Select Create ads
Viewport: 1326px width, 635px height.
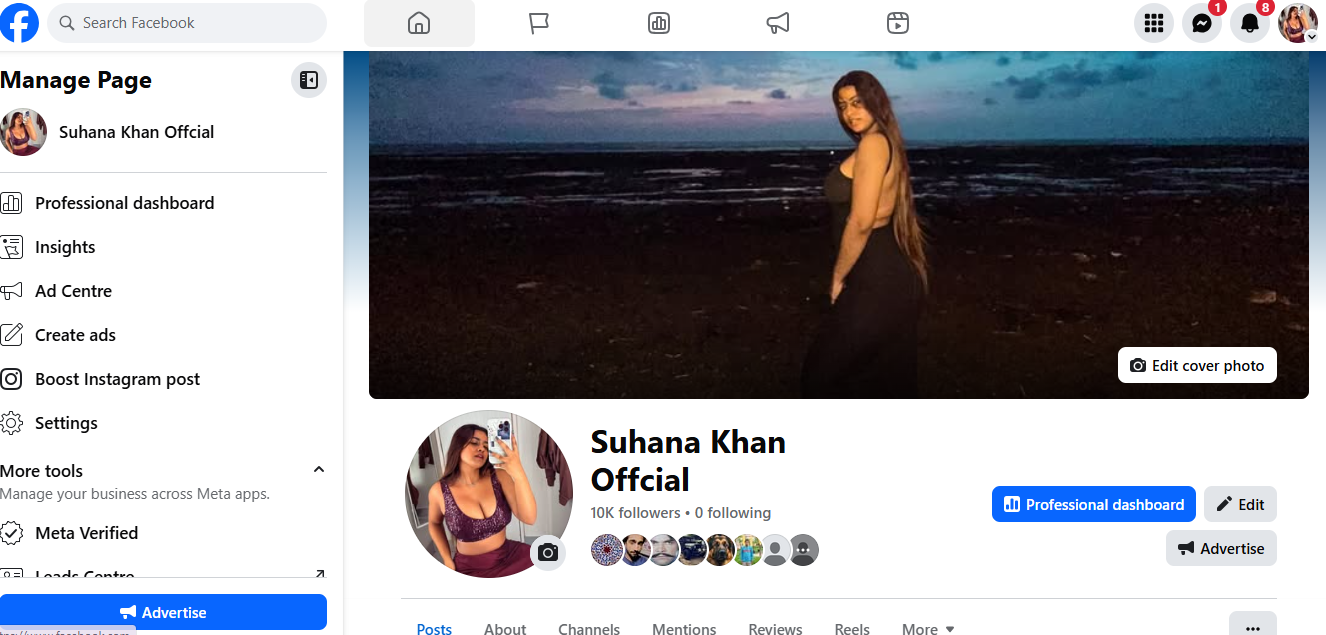click(x=75, y=335)
